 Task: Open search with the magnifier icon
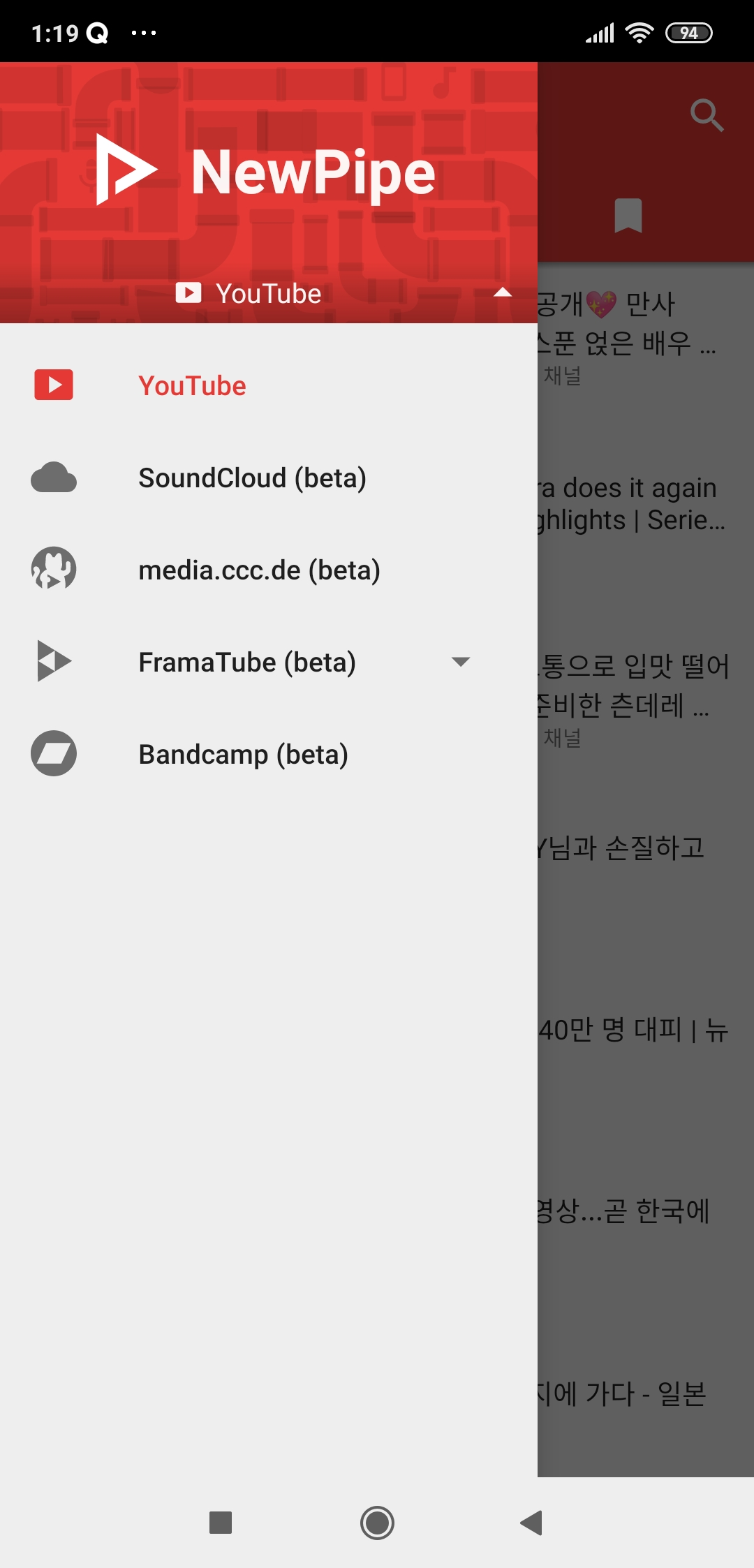pos(707,115)
